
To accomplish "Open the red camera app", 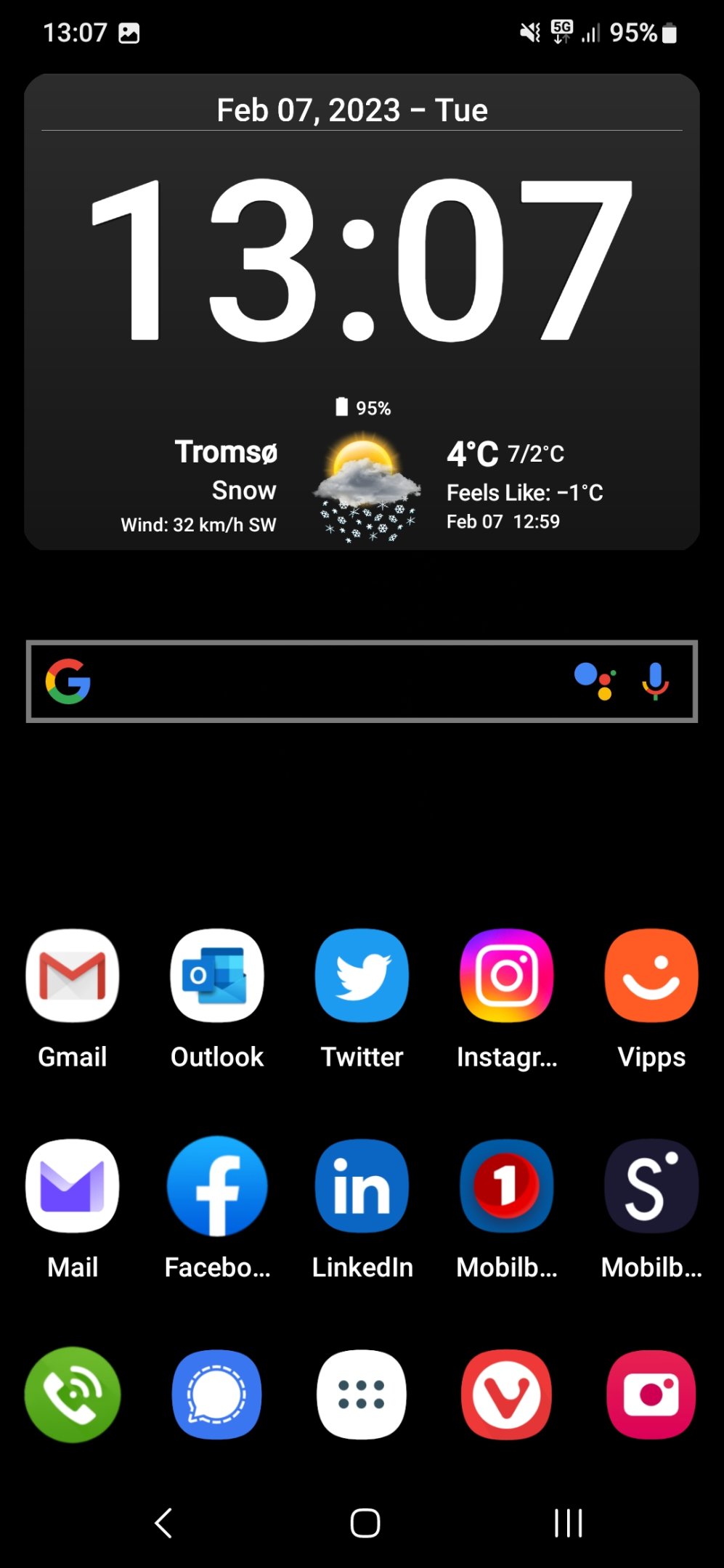I will (651, 1395).
